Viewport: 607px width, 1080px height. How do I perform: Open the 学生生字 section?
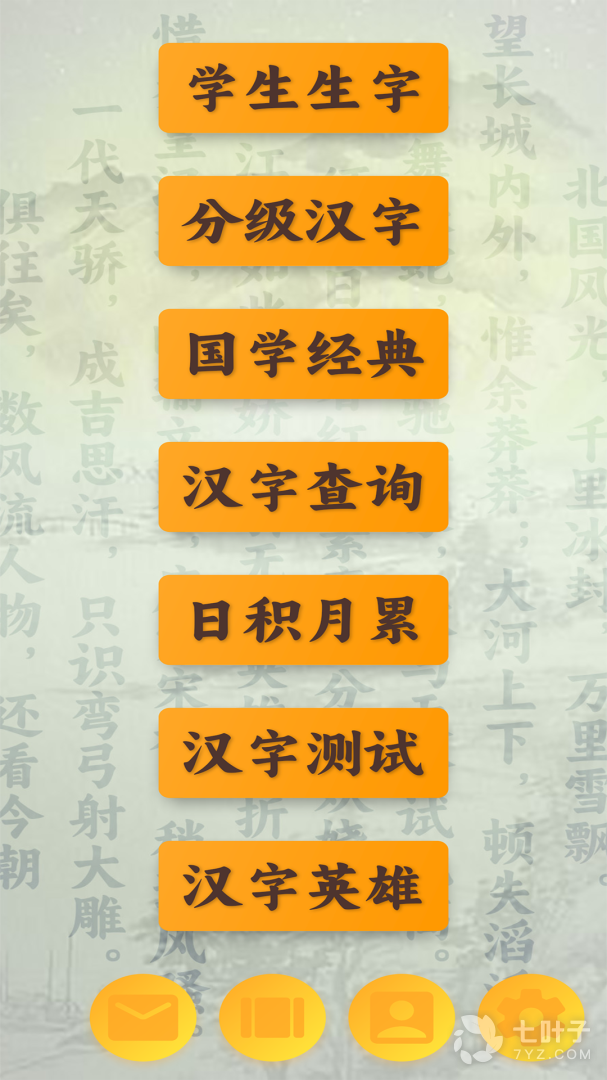(x=303, y=88)
